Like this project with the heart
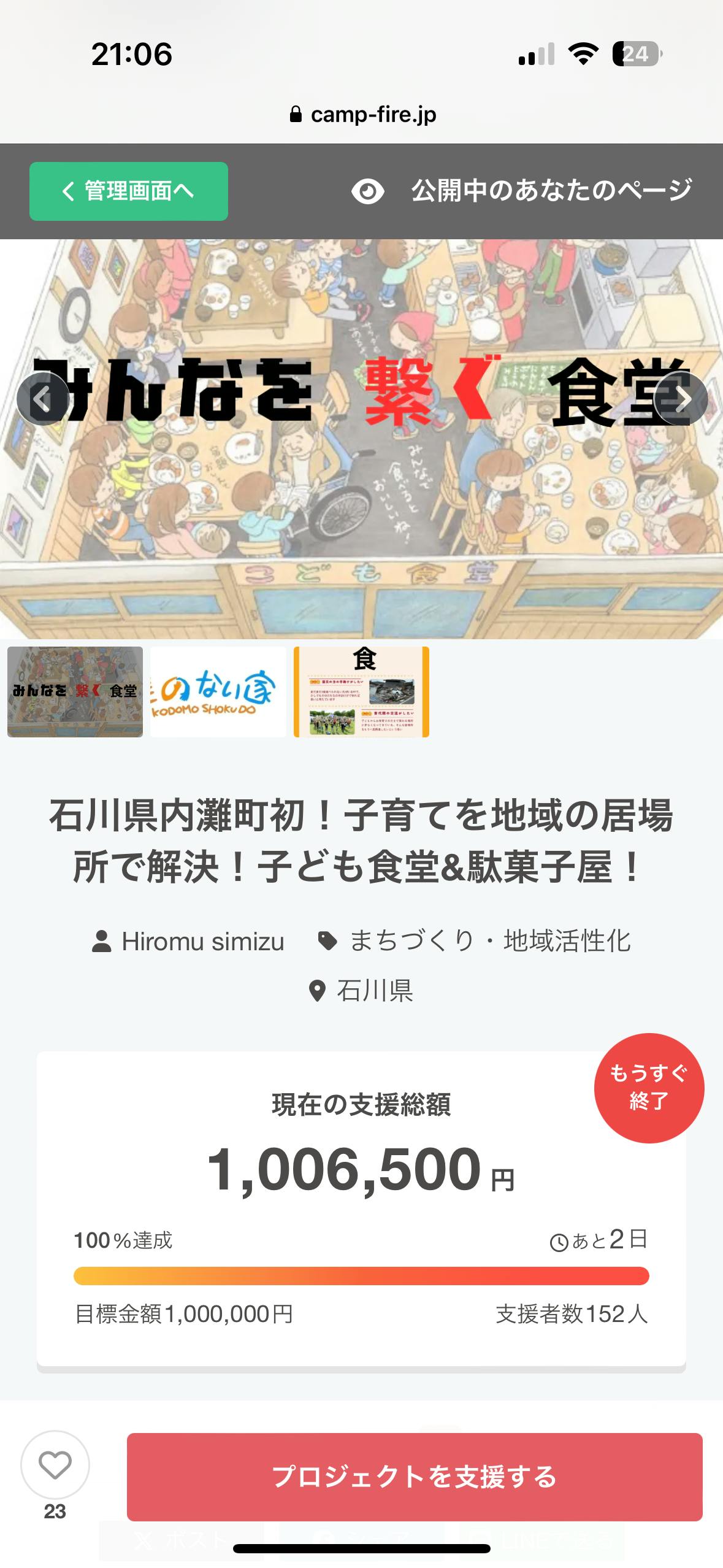Image resolution: width=723 pixels, height=1568 pixels. click(55, 1466)
